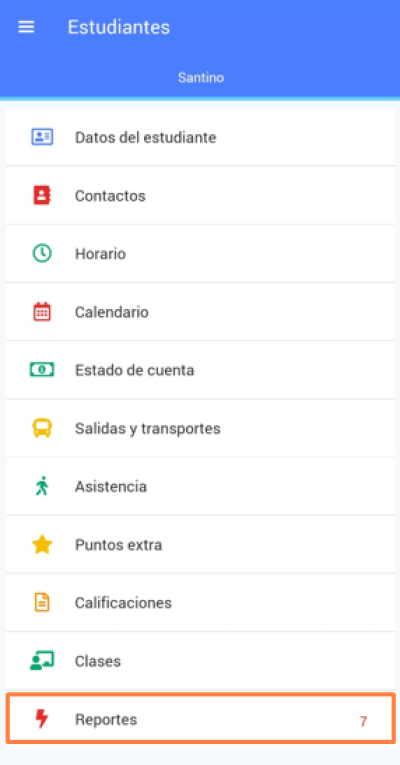Open the hamburger drawer menu
Viewport: 400px width, 765px height.
(x=26, y=27)
